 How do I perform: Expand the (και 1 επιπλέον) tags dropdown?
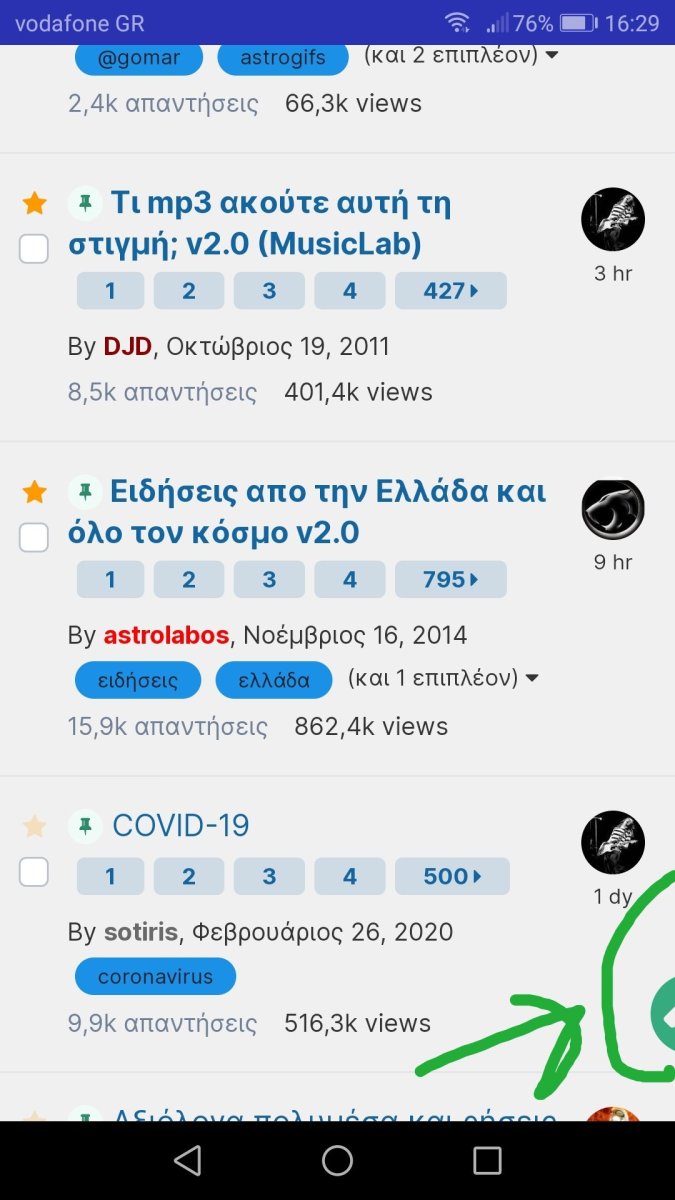[x=443, y=678]
